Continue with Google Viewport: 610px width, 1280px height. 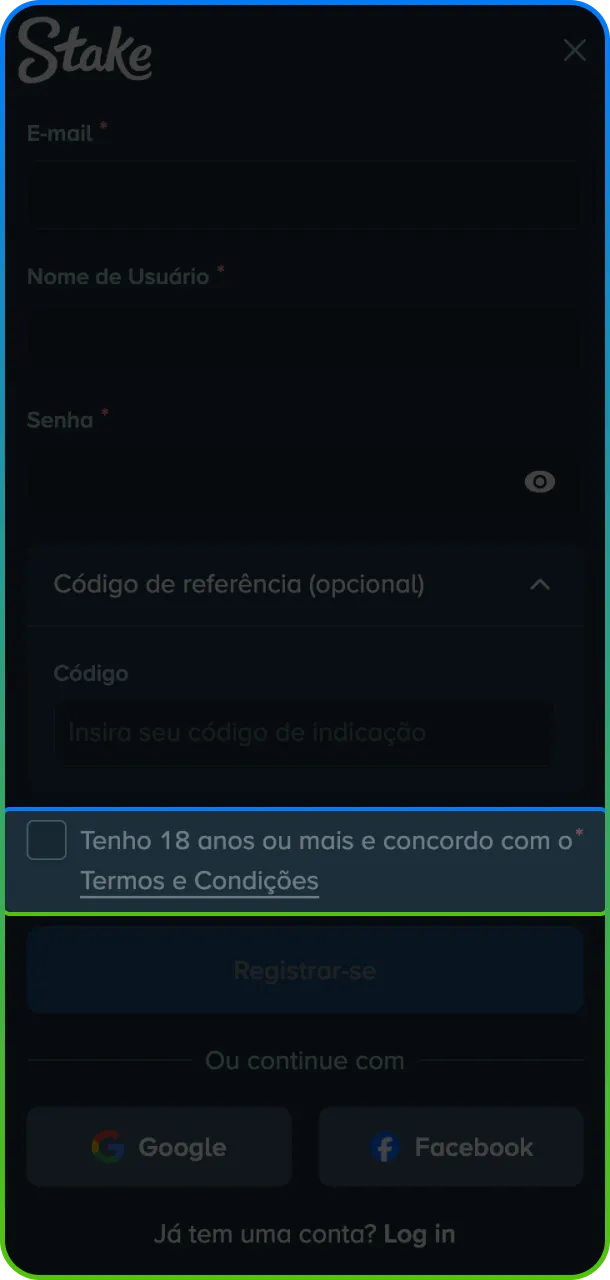click(159, 1147)
